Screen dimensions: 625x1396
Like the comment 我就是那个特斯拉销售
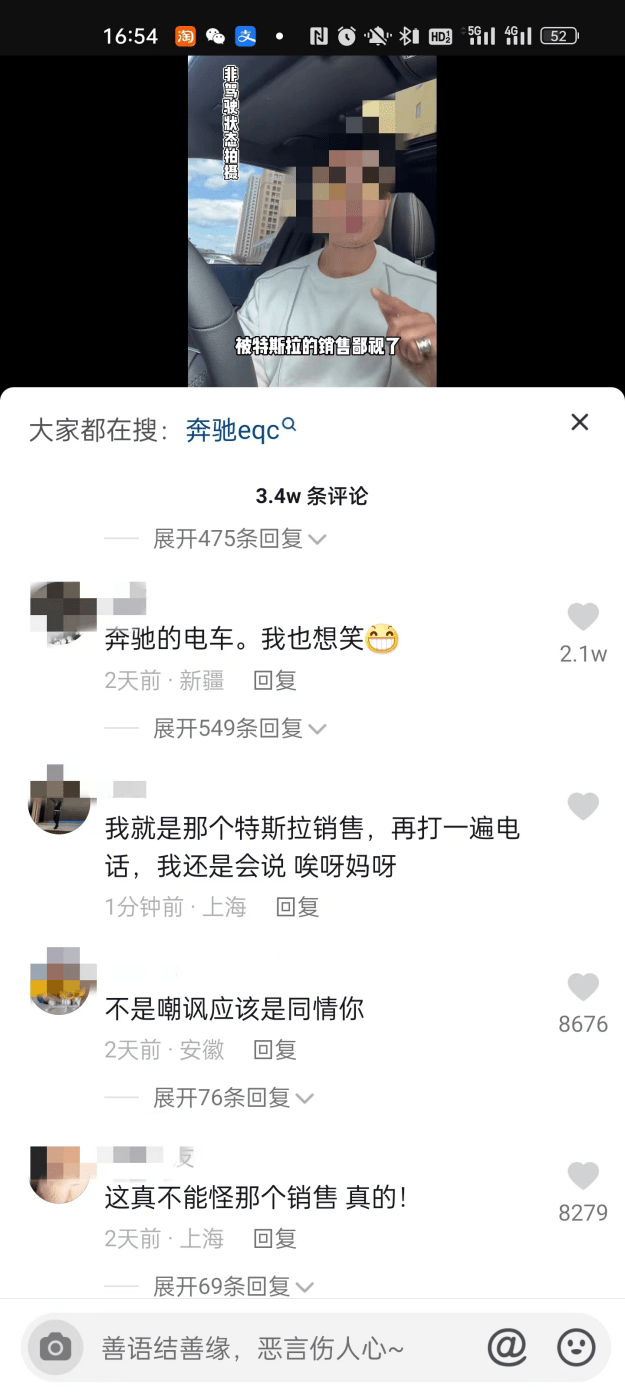click(x=582, y=806)
